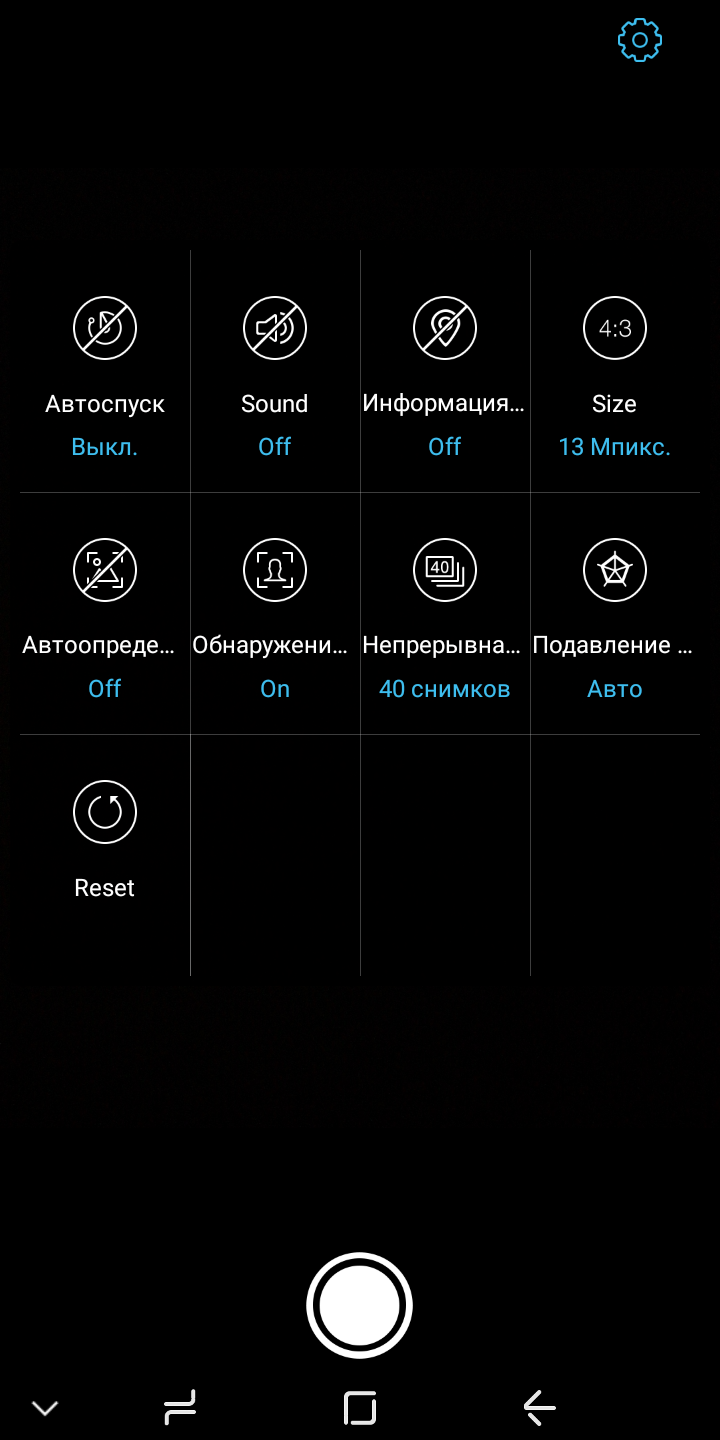Toggle the Информация location setting
Screen dimensions: 720x1440
click(445, 328)
